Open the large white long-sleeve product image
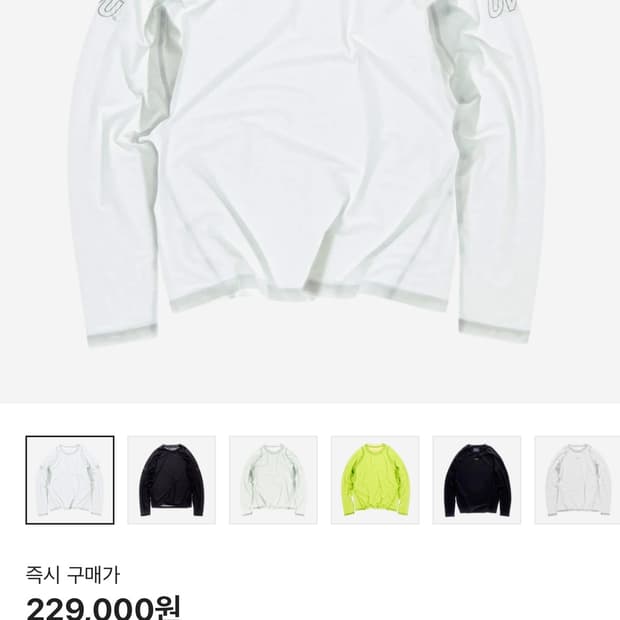620x620 pixels. point(310,180)
